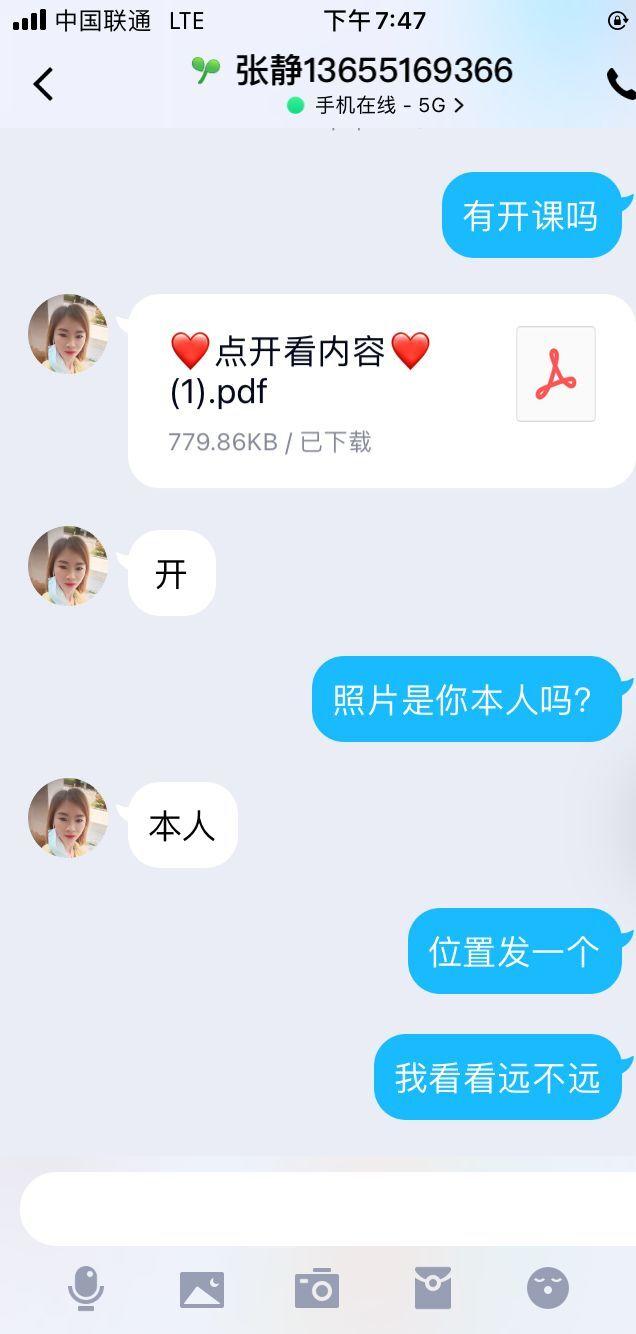Screen dimensions: 636x1334
Task: Open the 手机在线 - 5G status details
Action: coord(376,105)
